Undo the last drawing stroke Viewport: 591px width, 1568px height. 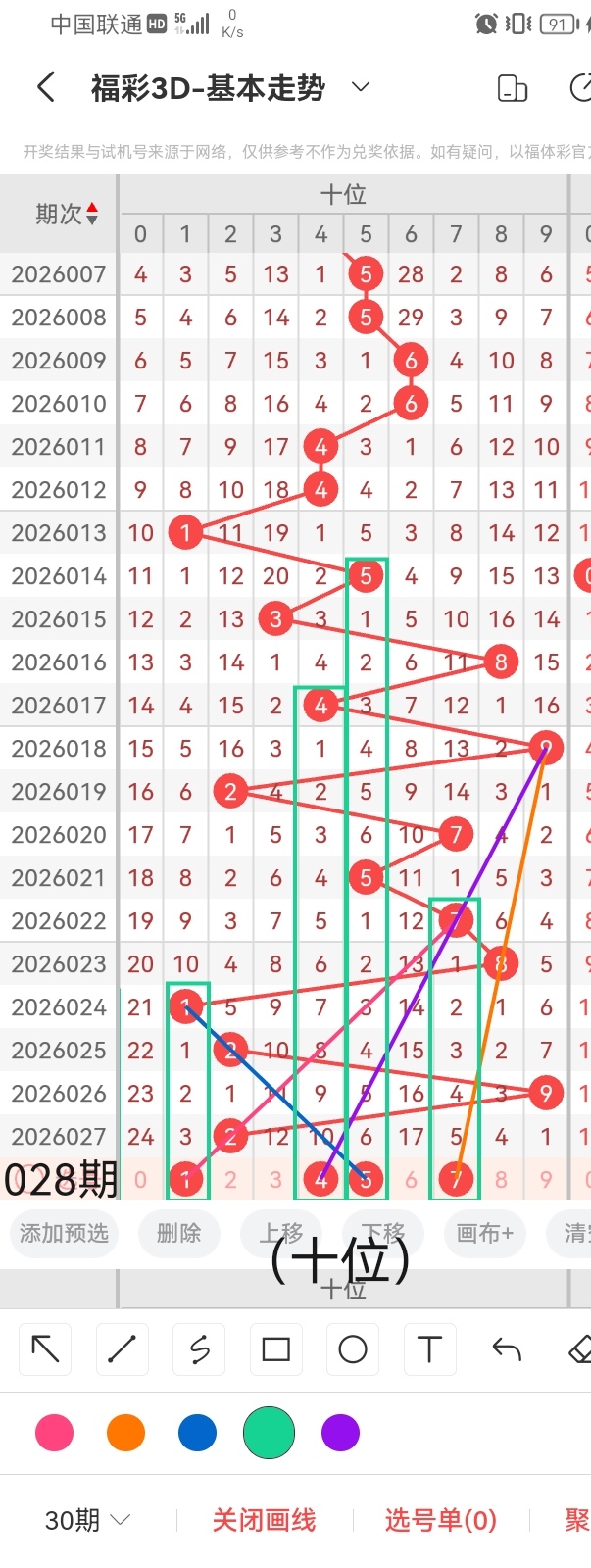[x=506, y=1349]
